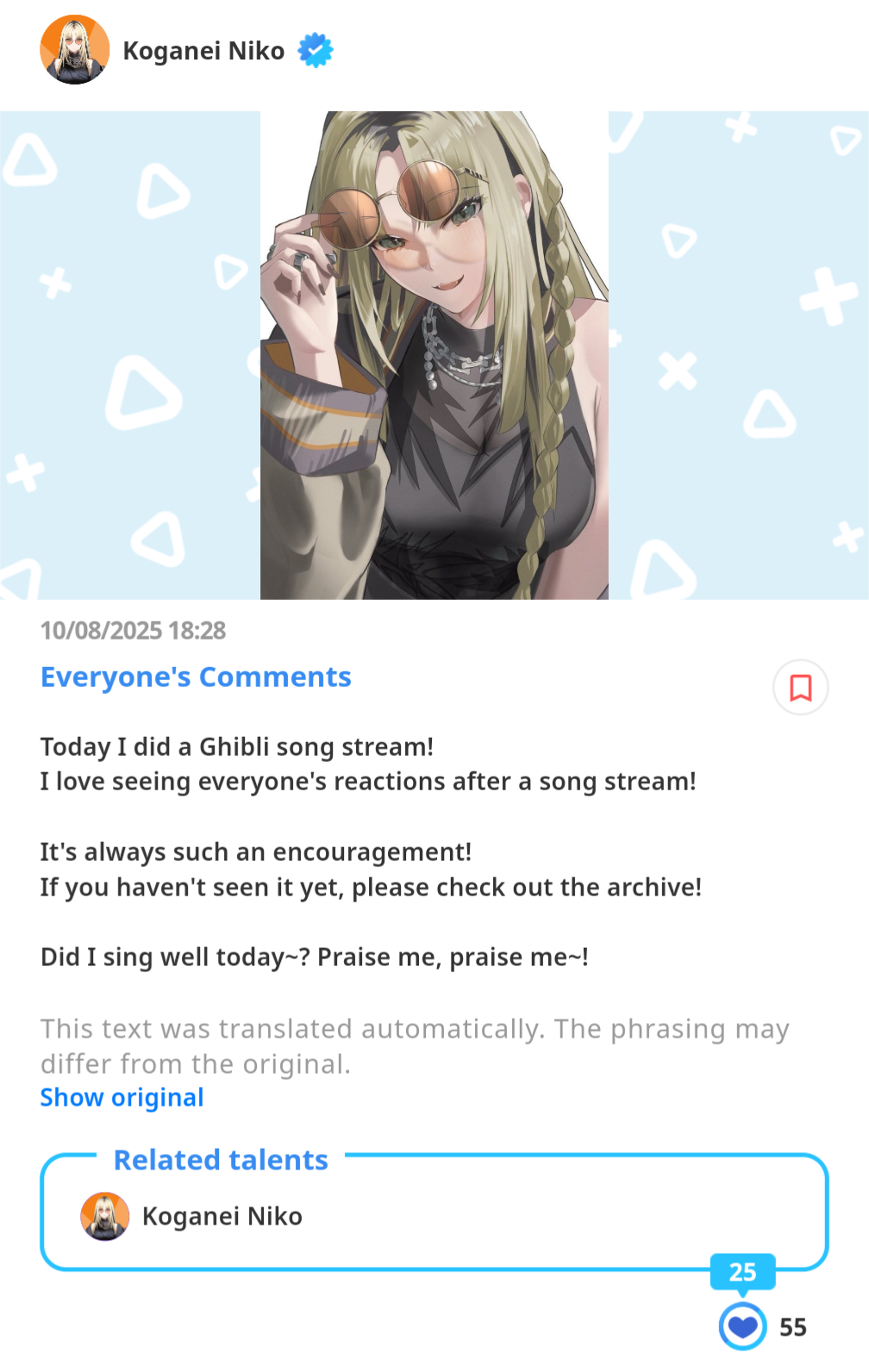View the post's illustration full size
This screenshot has height=1372, width=869.
pos(434,355)
